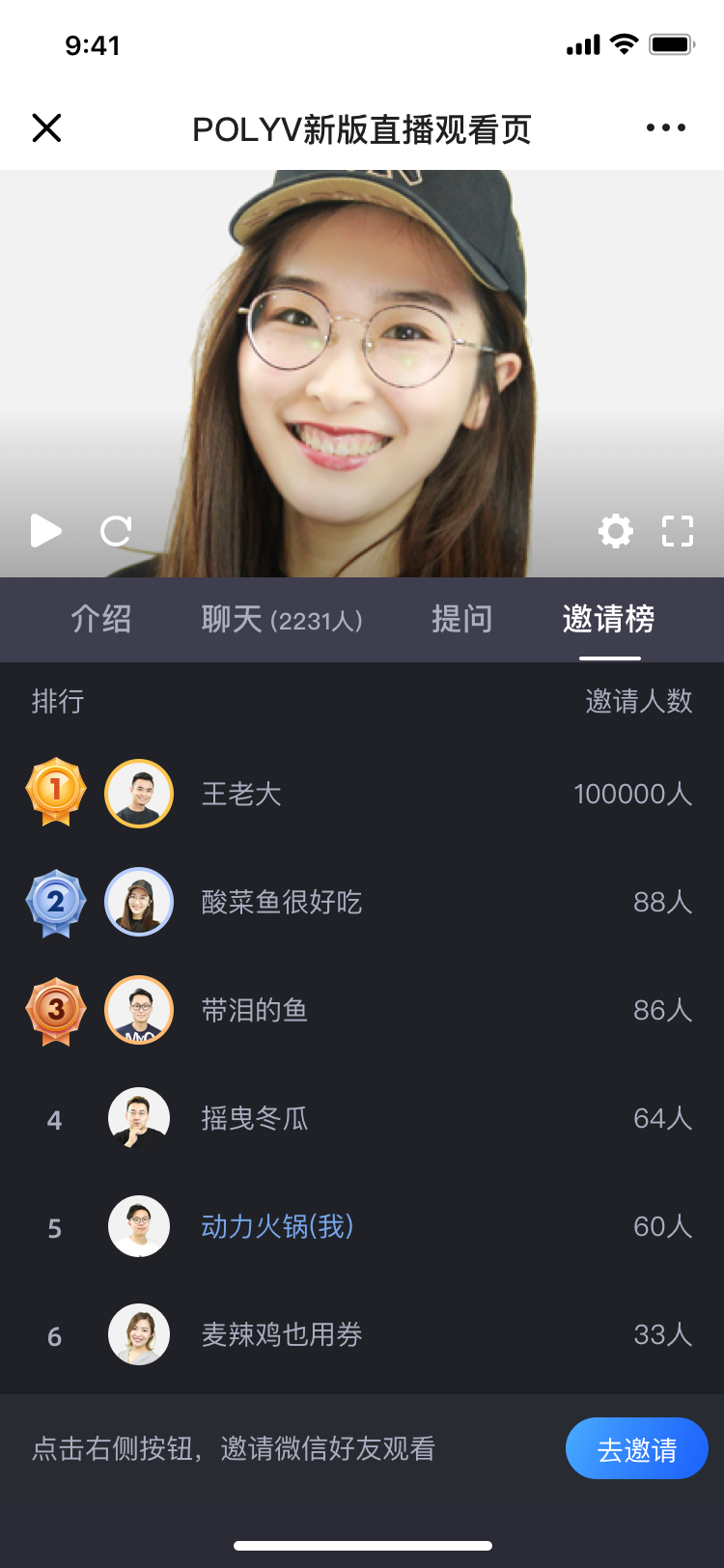Play the live stream video
Image resolution: width=724 pixels, height=1568 pixels.
45,530
